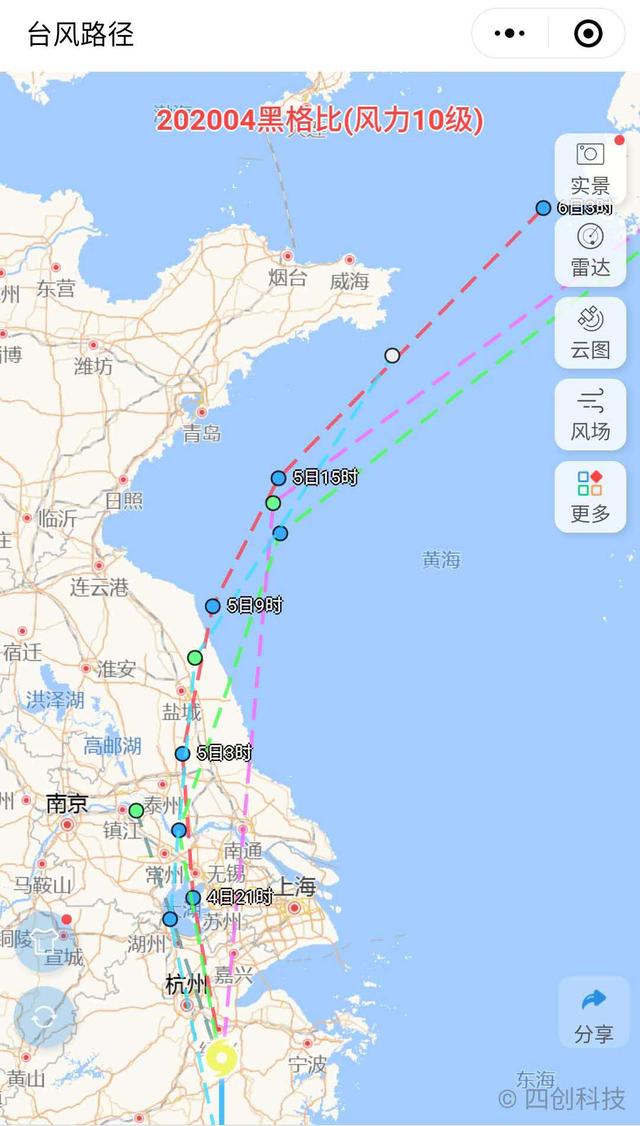Viewport: 640px width, 1126px height.
Task: Select the 5日9时 forecast point
Action: pyautogui.click(x=213, y=606)
